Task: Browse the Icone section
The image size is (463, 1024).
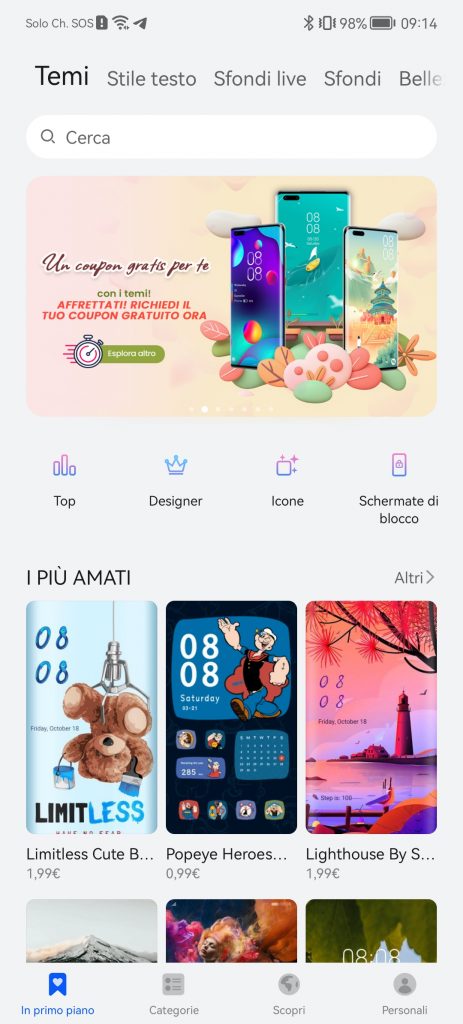Action: (287, 481)
